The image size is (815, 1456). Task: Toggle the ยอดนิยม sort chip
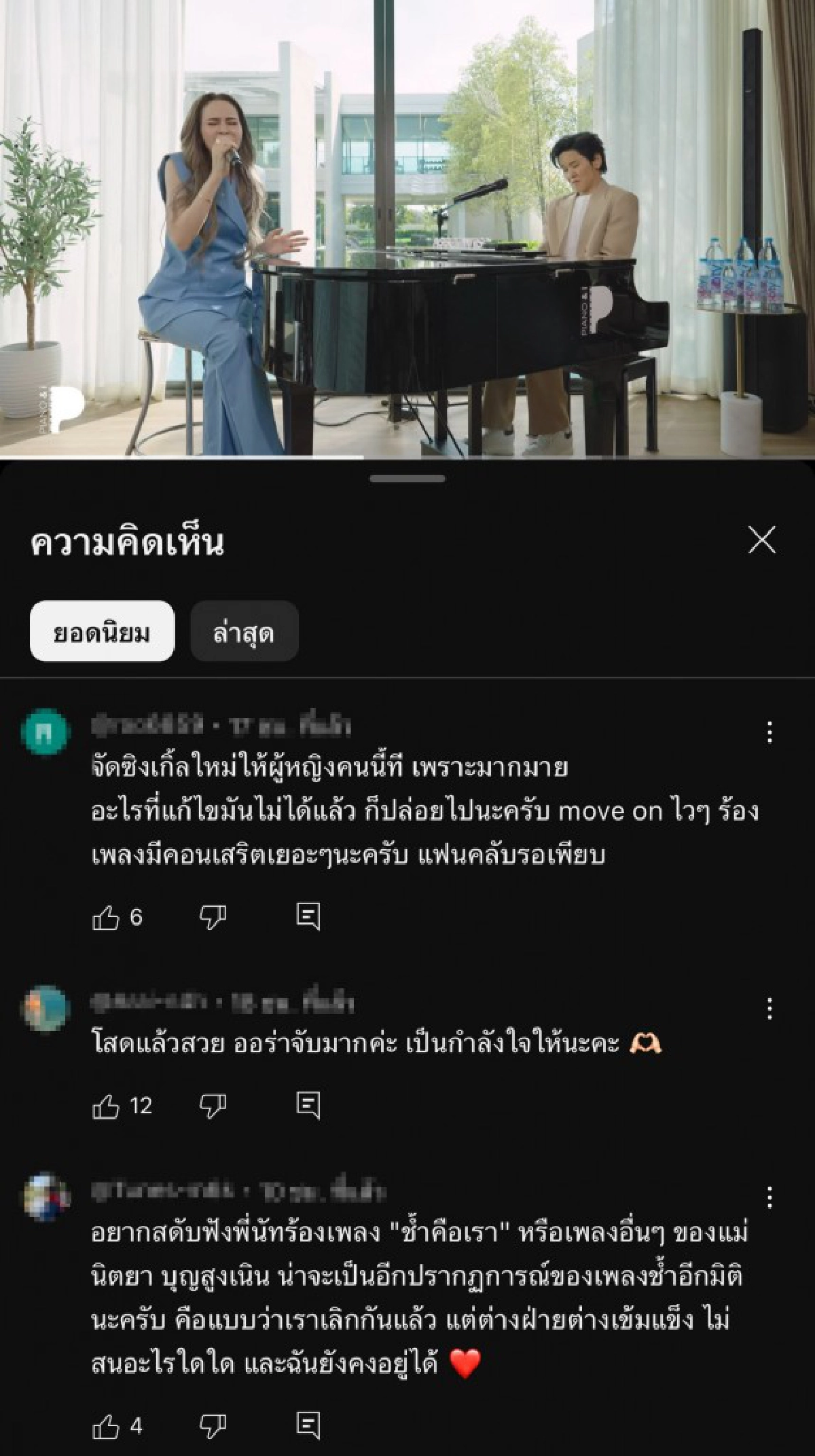point(102,631)
